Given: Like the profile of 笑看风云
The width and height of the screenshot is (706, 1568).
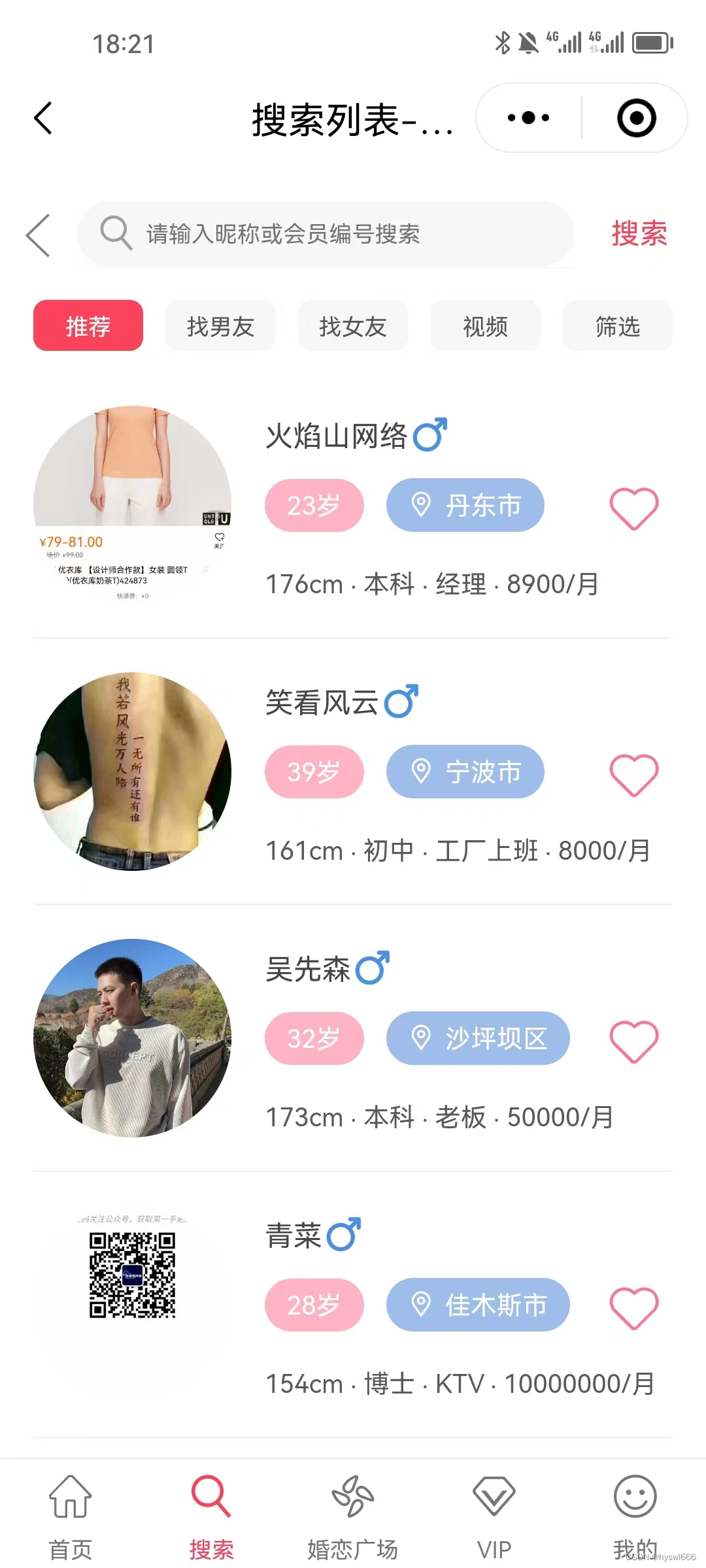Looking at the screenshot, I should pos(633,775).
